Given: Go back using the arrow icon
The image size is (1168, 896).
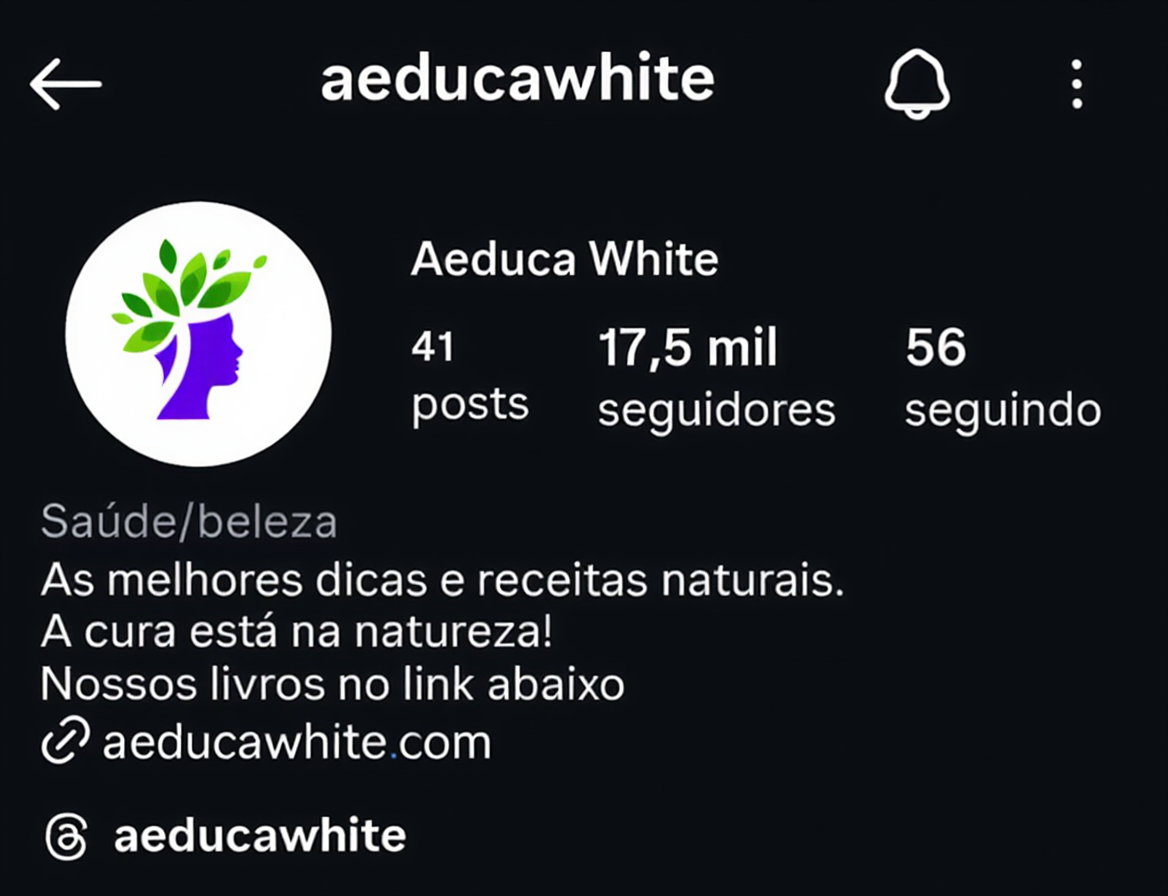Looking at the screenshot, I should point(66,84).
